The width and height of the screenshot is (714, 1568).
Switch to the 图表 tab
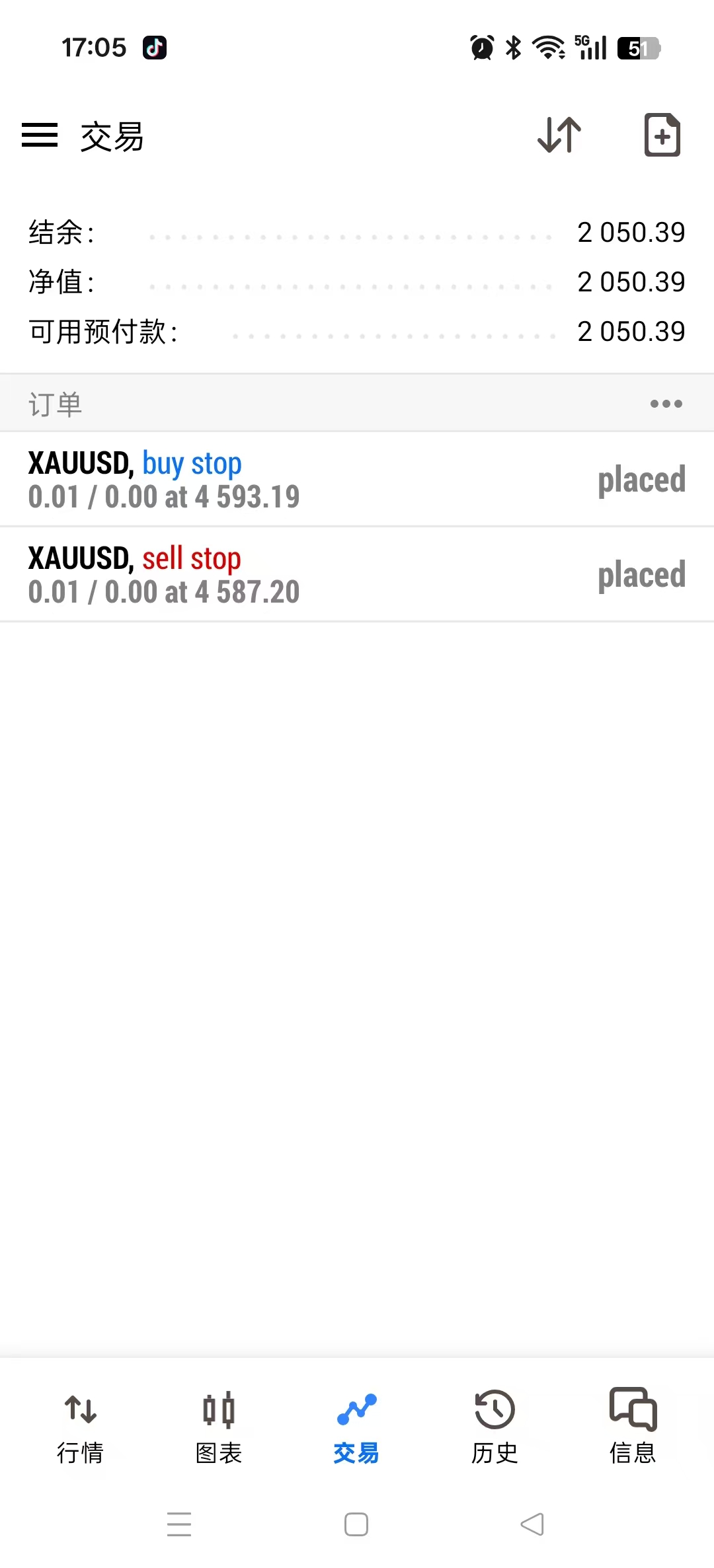219,1427
